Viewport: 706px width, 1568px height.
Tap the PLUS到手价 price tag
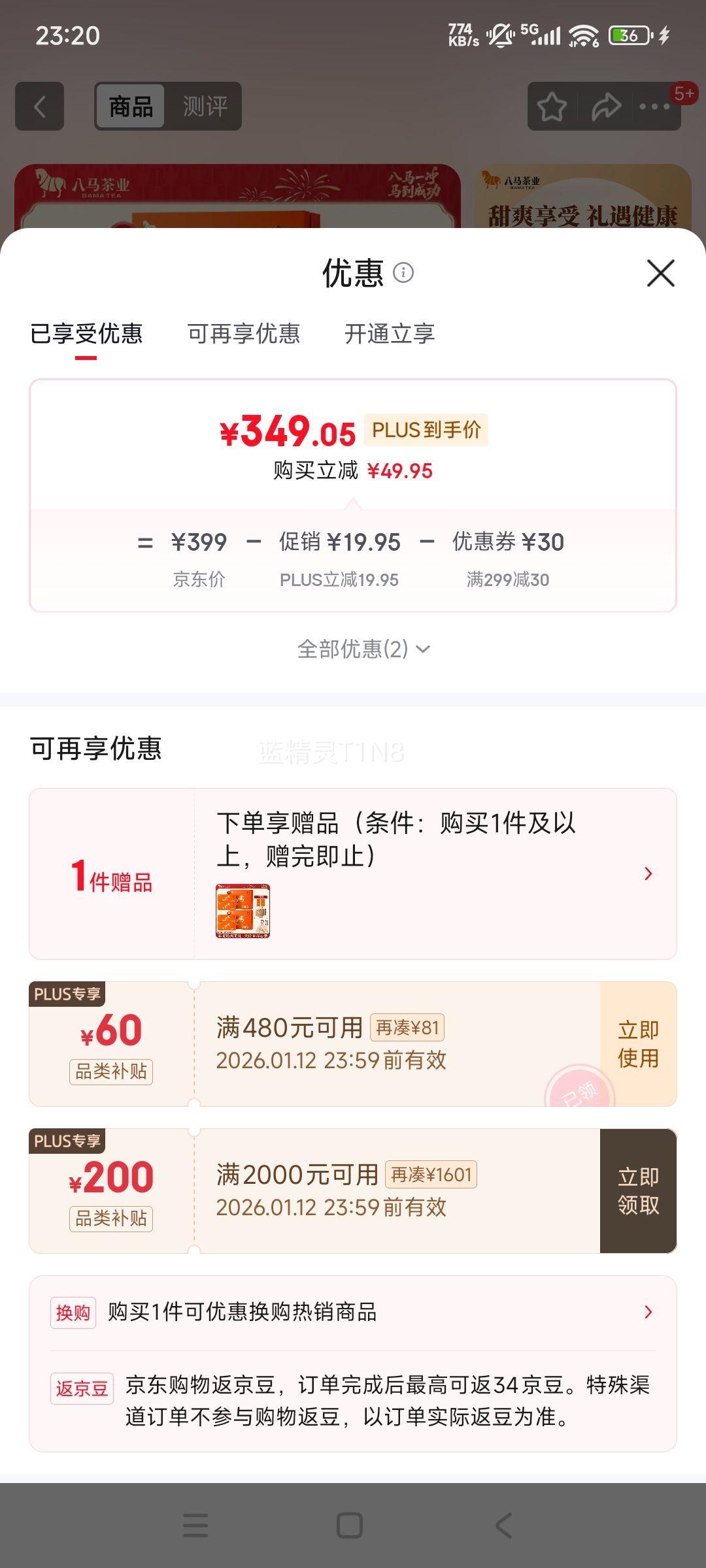(426, 431)
